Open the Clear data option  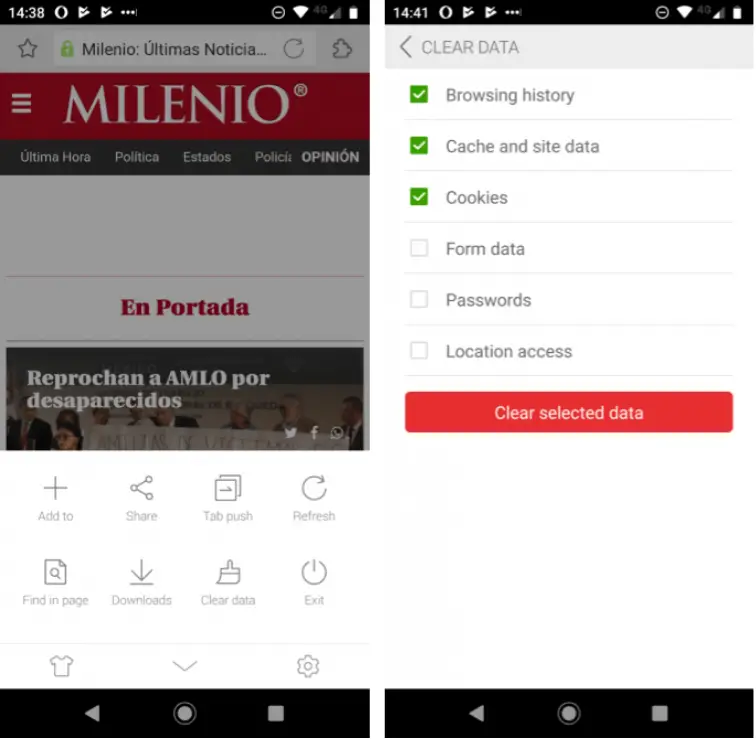pos(228,582)
